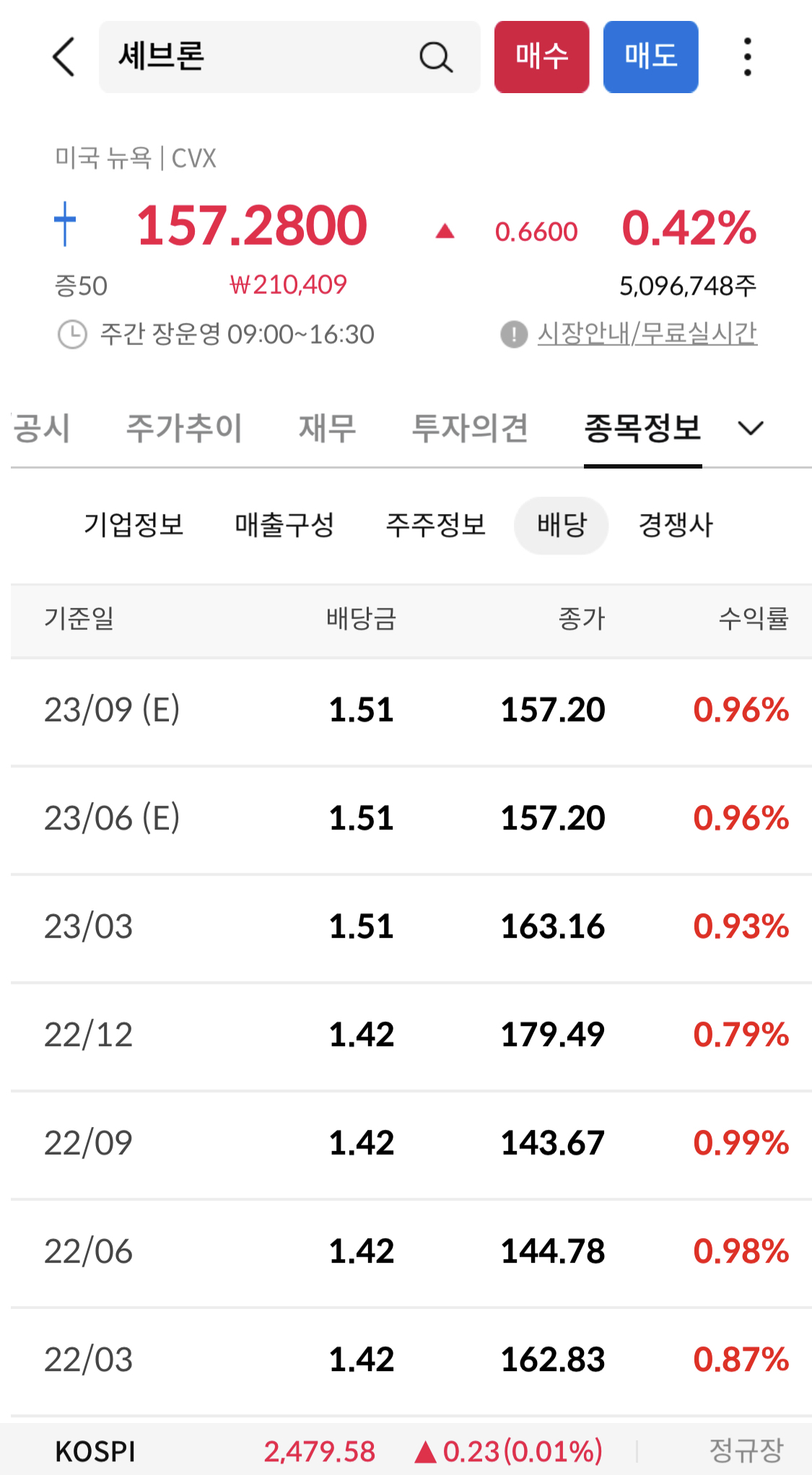Viewport: 812px width, 1475px height.
Task: Click the clock icon next to trading hours
Action: [x=72, y=334]
